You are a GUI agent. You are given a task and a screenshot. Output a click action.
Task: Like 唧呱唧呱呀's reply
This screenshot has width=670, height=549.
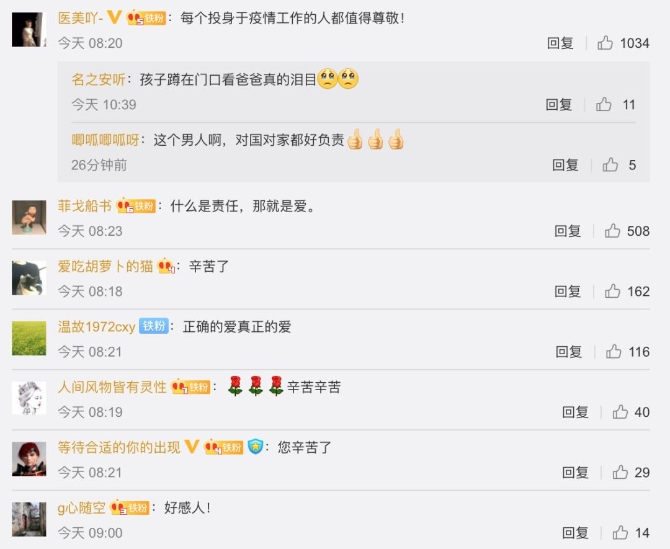[611, 165]
